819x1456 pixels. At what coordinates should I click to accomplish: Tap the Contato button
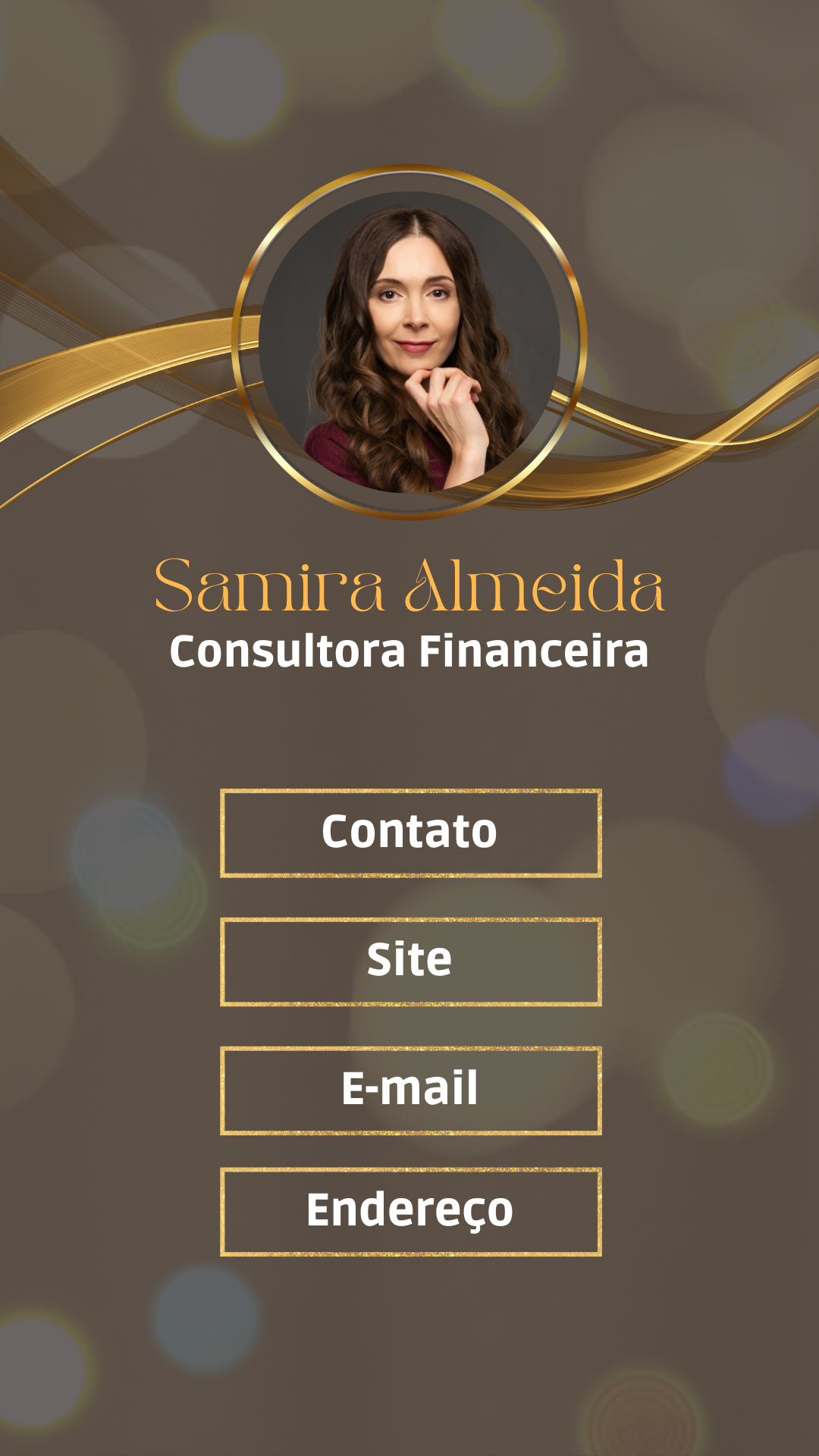click(x=410, y=833)
